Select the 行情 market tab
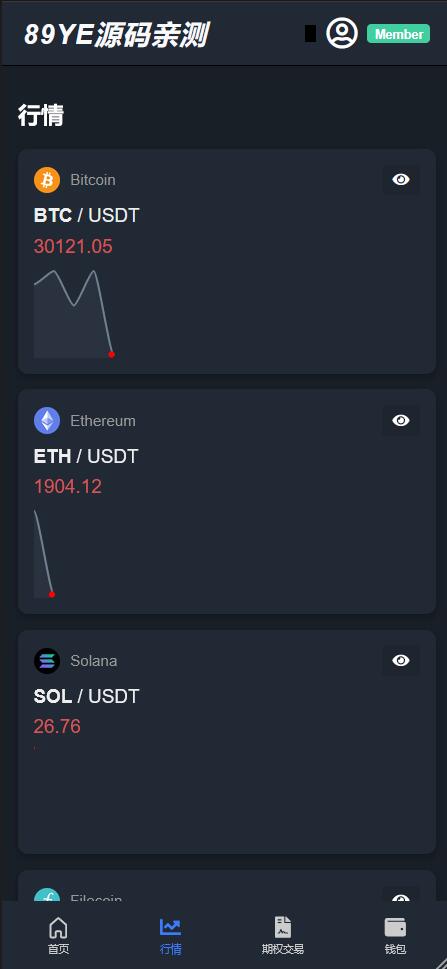This screenshot has height=969, width=447. pyautogui.click(x=171, y=936)
